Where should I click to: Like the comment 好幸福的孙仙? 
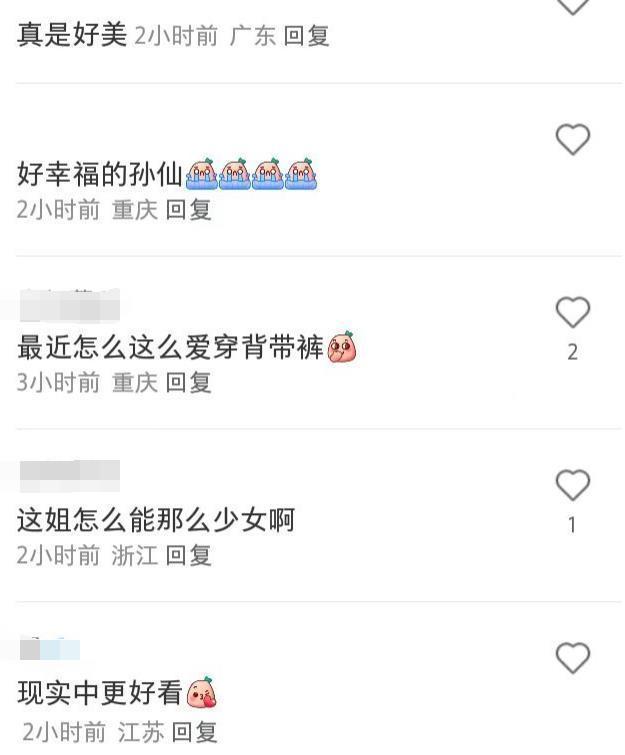(572, 140)
